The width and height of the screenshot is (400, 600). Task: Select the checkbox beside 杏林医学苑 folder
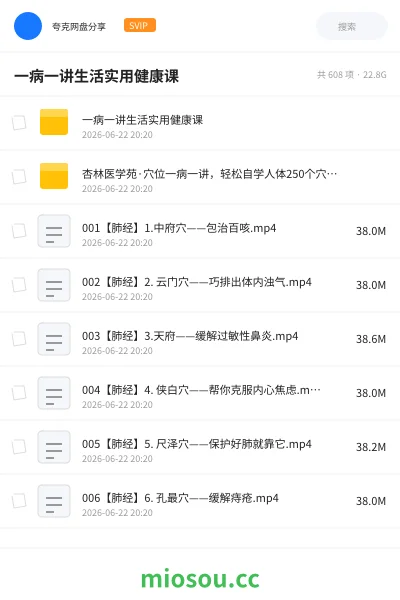point(19,177)
